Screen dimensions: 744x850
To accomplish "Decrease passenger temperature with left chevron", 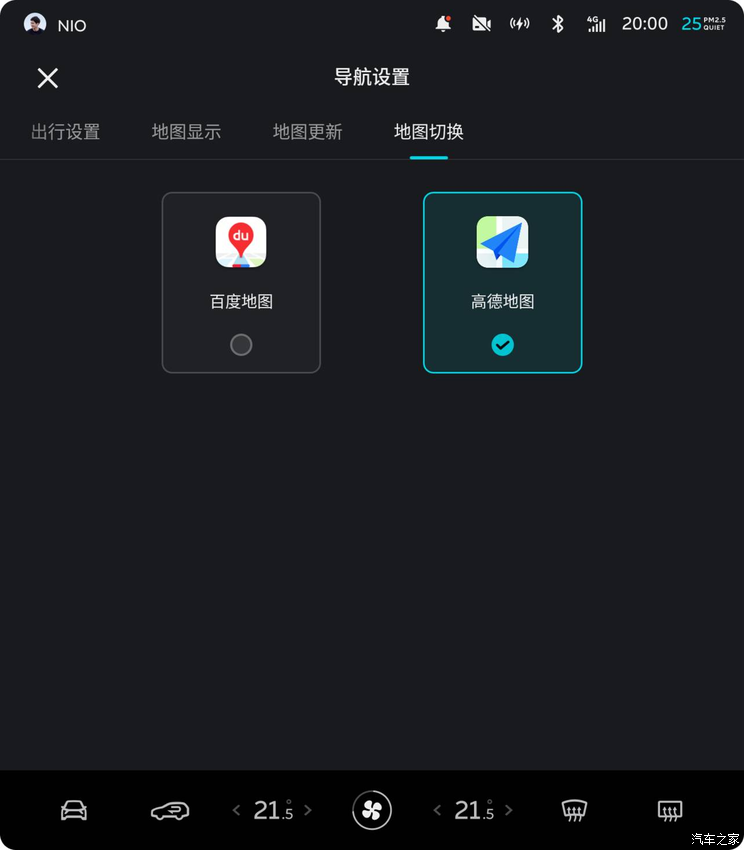I will tap(437, 810).
